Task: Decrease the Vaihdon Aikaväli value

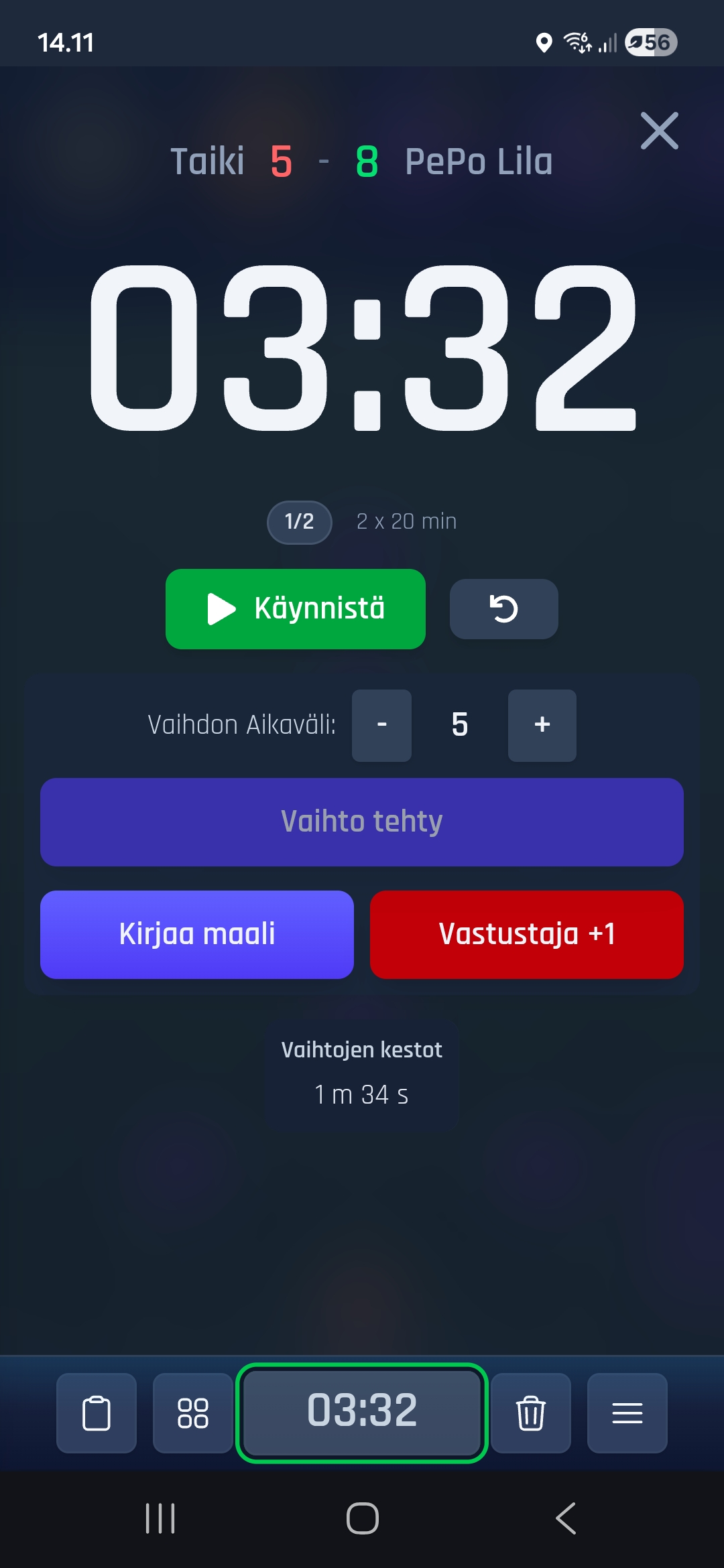Action: point(381,725)
